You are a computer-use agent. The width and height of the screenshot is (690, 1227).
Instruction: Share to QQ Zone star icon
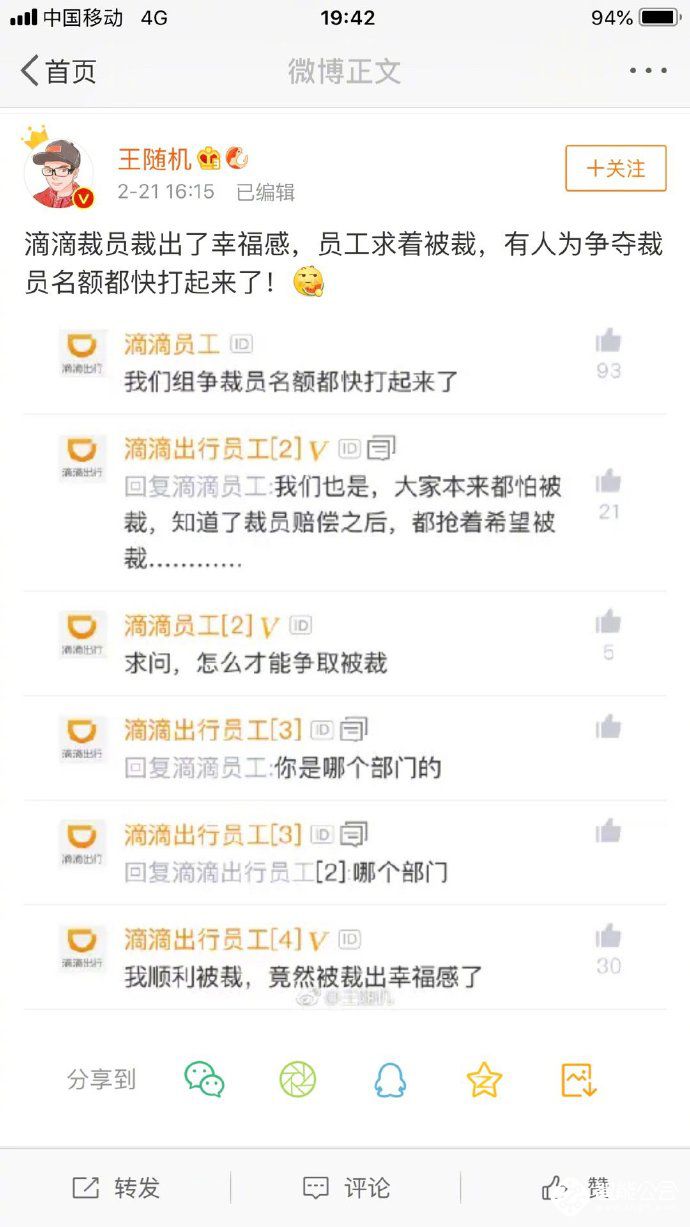[x=484, y=1079]
